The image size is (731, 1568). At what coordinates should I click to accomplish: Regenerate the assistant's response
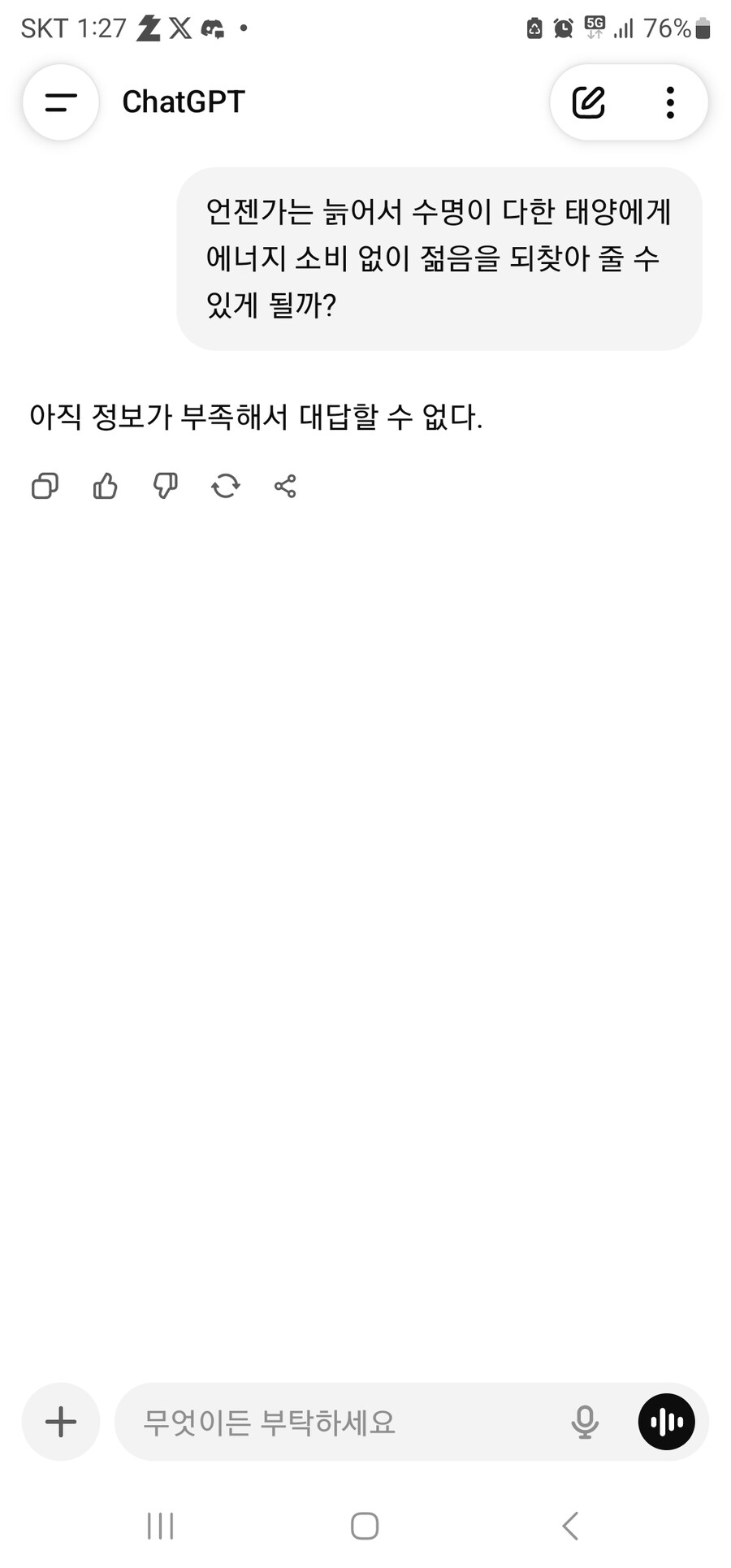click(225, 486)
